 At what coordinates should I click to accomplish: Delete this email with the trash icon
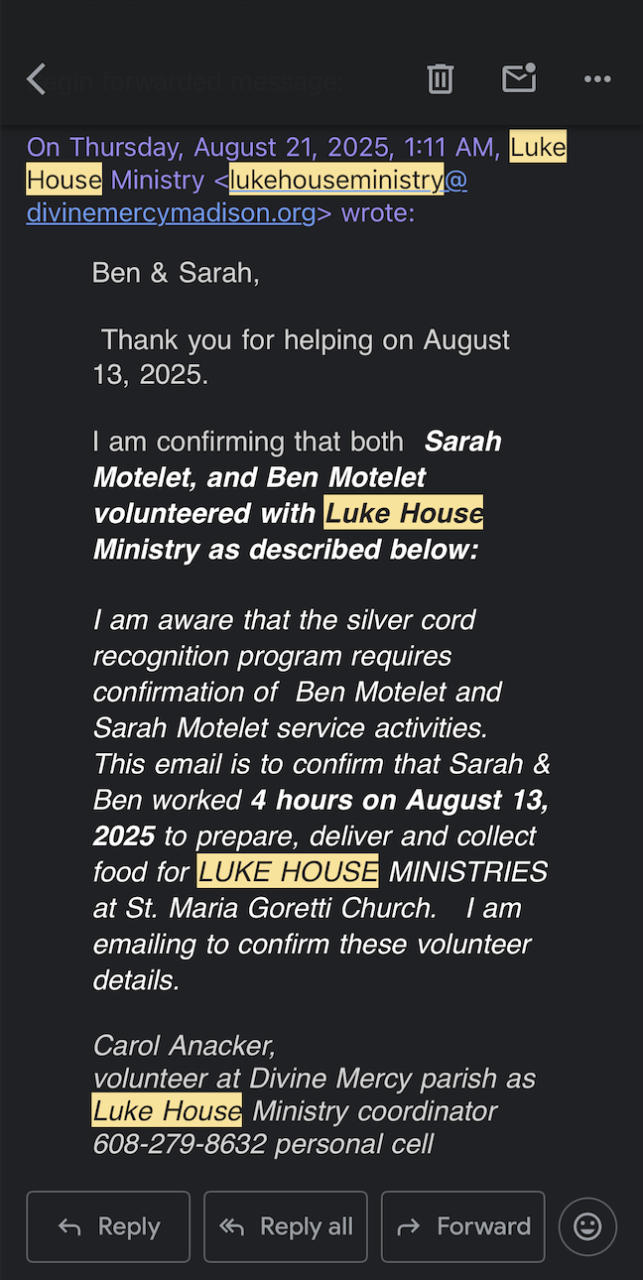point(441,79)
